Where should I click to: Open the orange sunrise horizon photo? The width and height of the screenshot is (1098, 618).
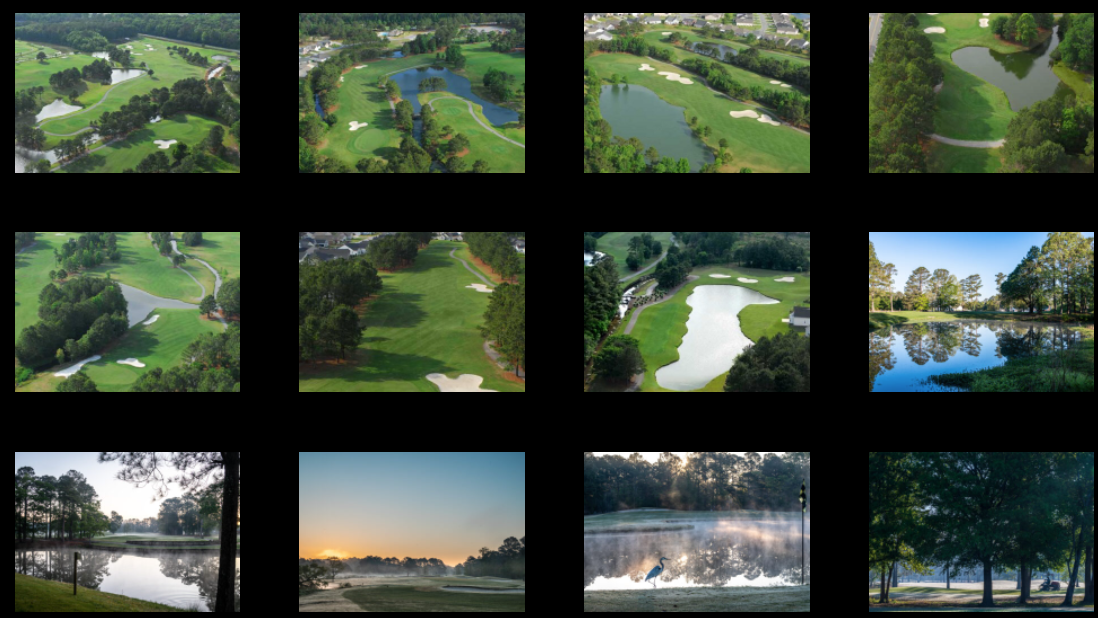(411, 531)
